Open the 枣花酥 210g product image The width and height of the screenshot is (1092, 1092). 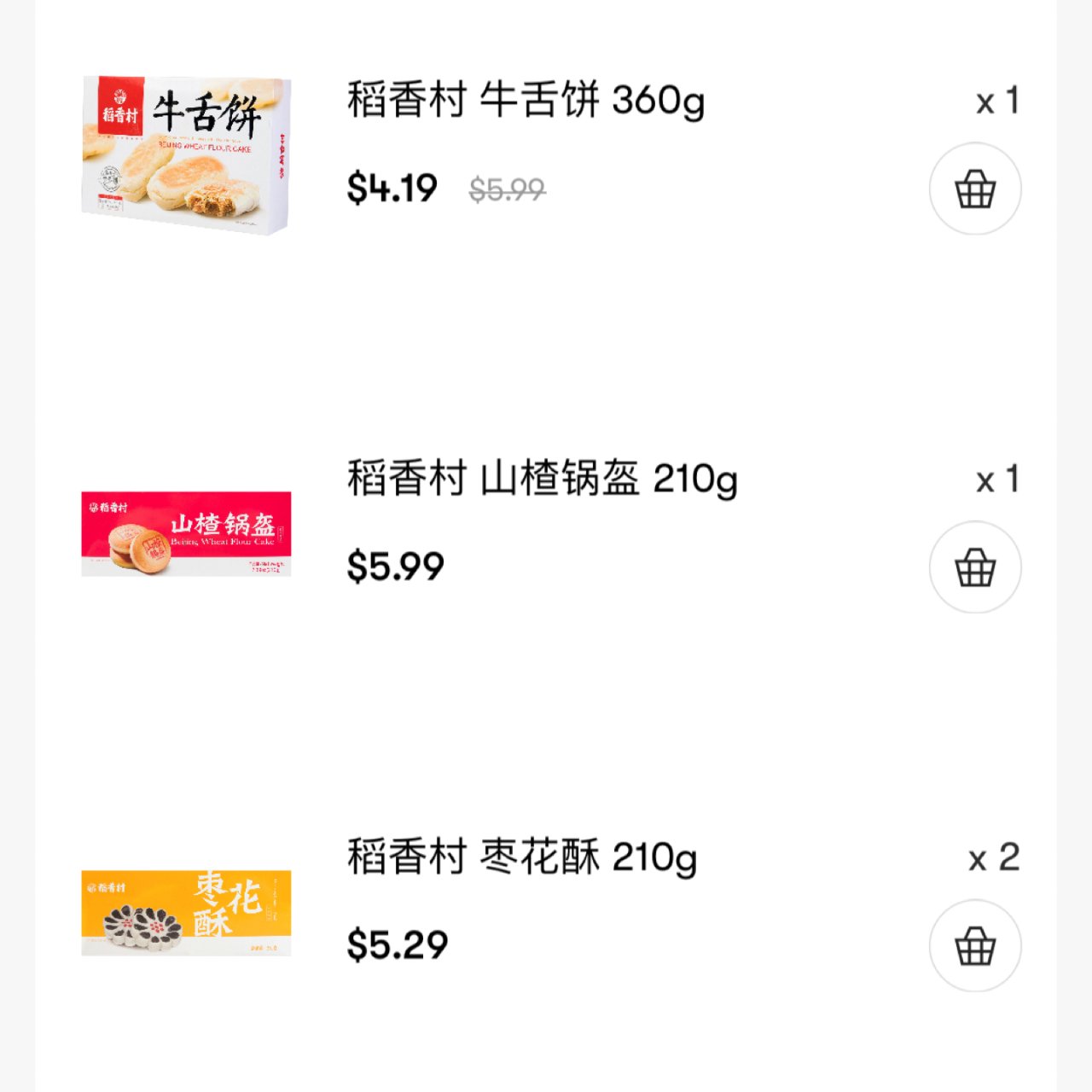tap(187, 913)
